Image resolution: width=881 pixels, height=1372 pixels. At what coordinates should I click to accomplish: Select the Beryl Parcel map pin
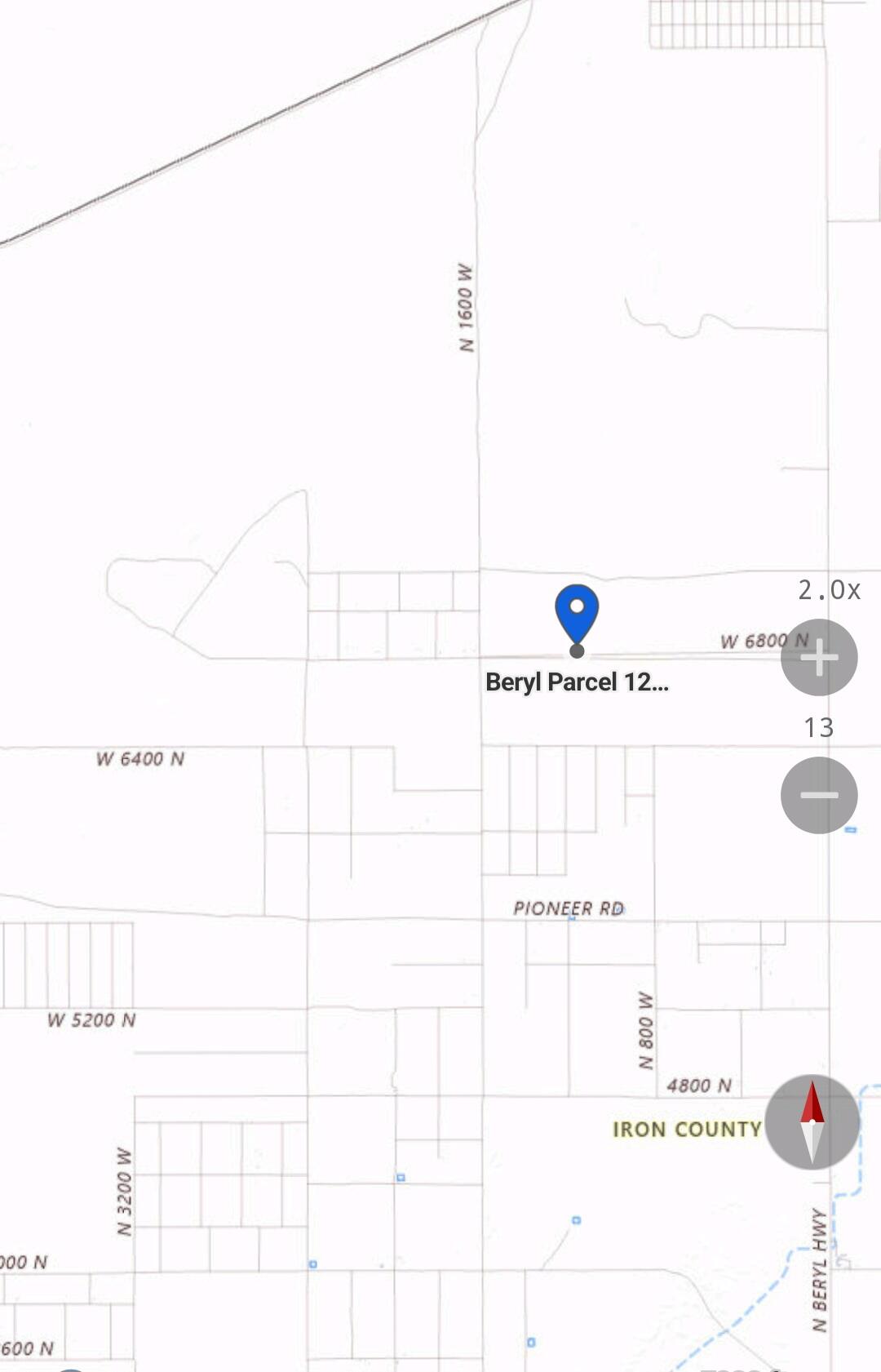[x=577, y=616]
